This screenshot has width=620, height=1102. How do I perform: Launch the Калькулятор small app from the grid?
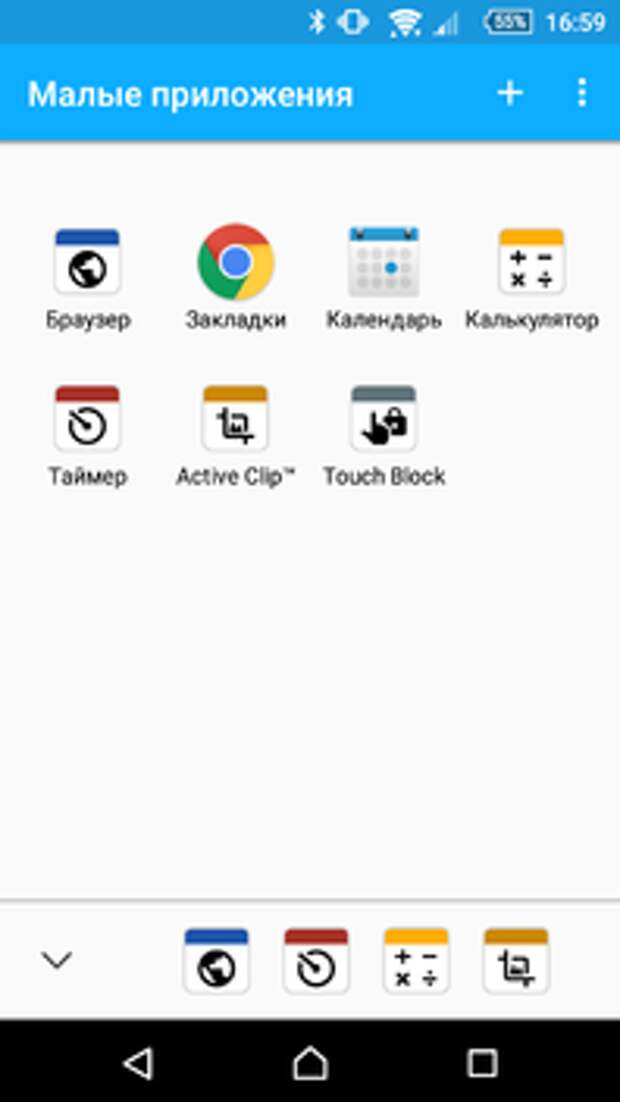(x=532, y=263)
